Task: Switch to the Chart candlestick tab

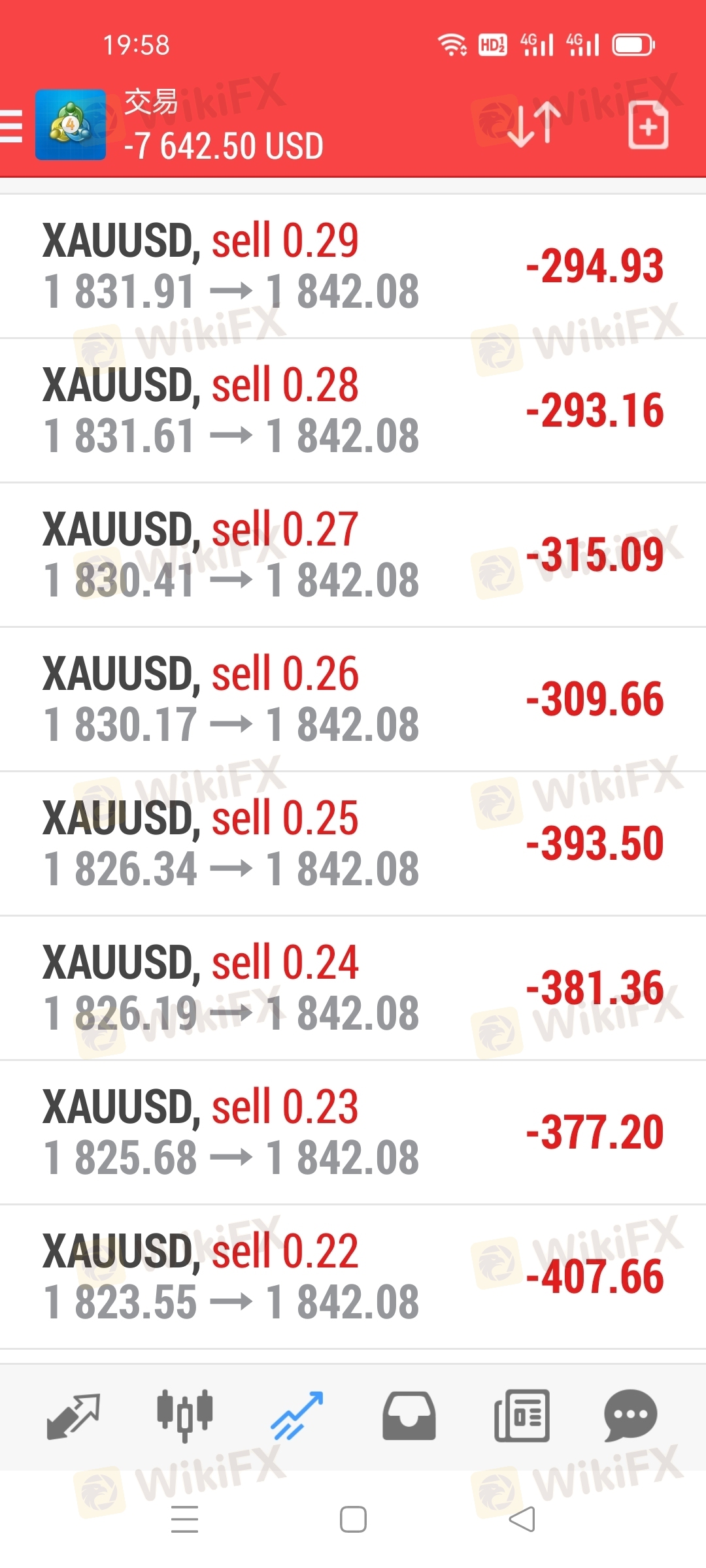Action: [x=185, y=1416]
